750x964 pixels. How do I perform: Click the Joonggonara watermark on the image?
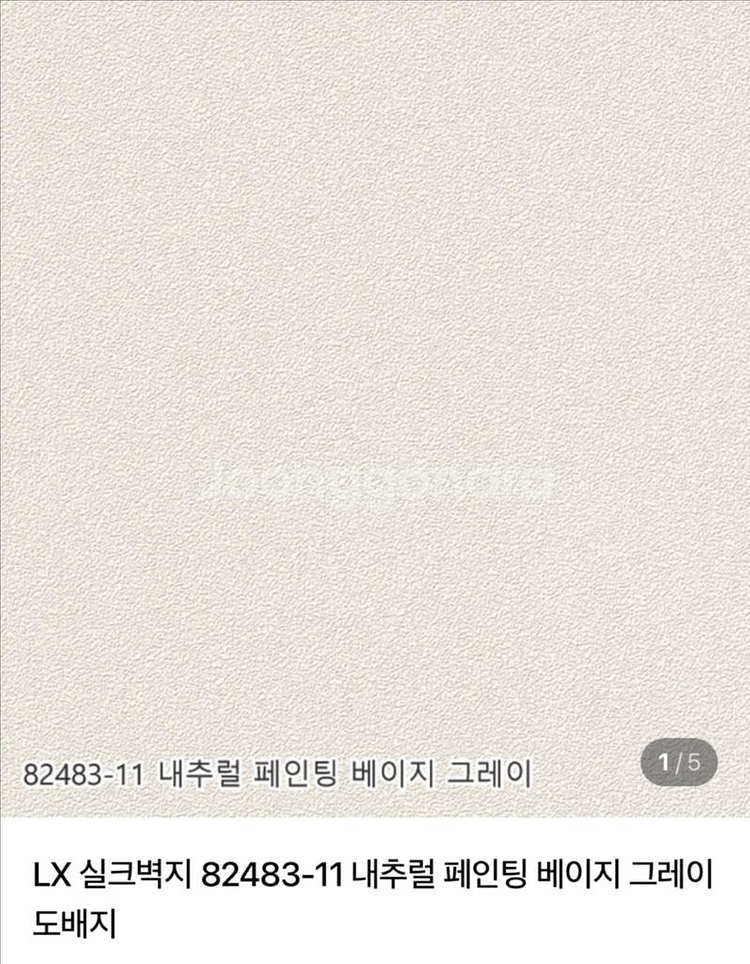[x=375, y=483]
